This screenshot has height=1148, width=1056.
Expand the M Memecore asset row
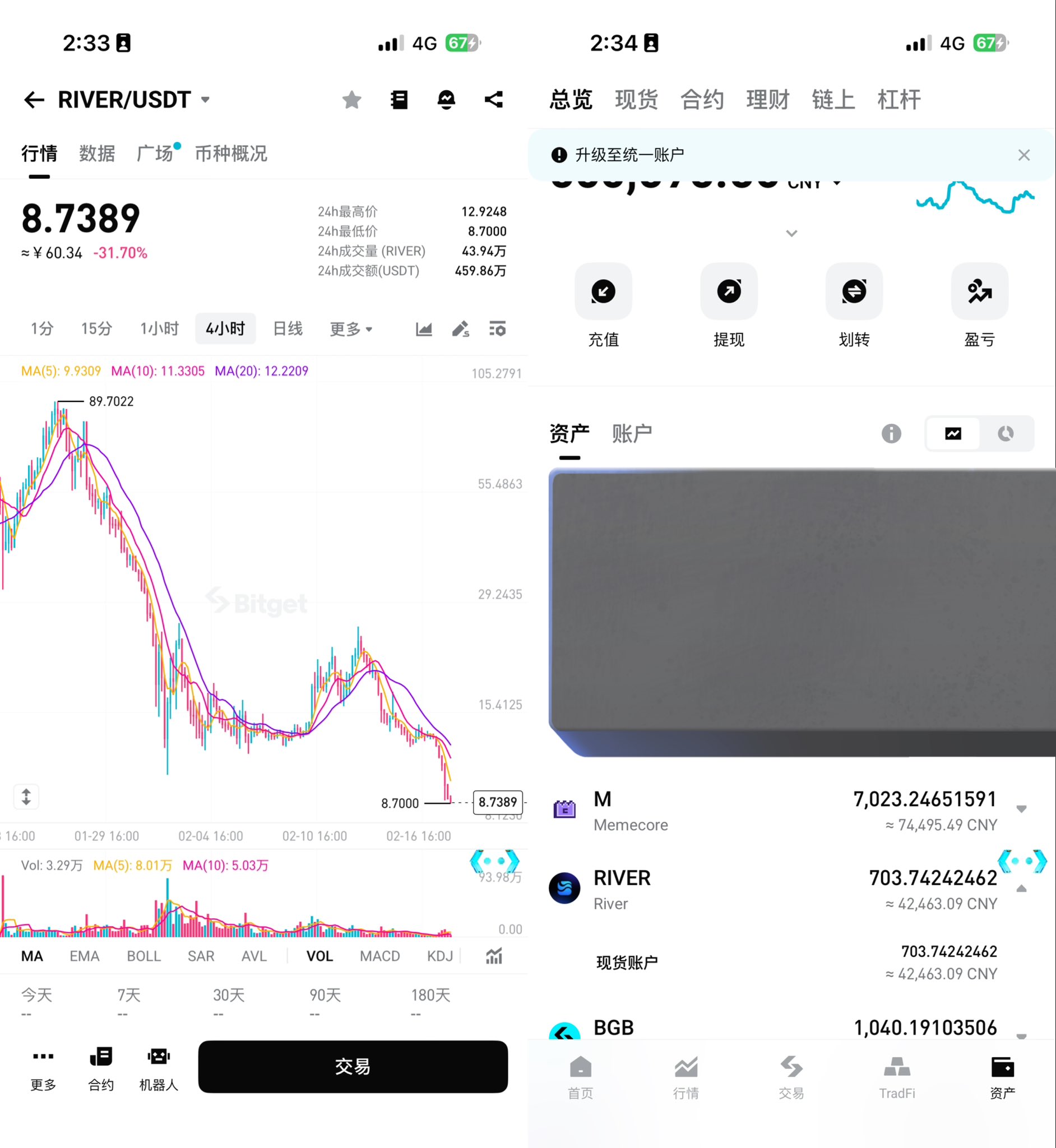point(1021,809)
